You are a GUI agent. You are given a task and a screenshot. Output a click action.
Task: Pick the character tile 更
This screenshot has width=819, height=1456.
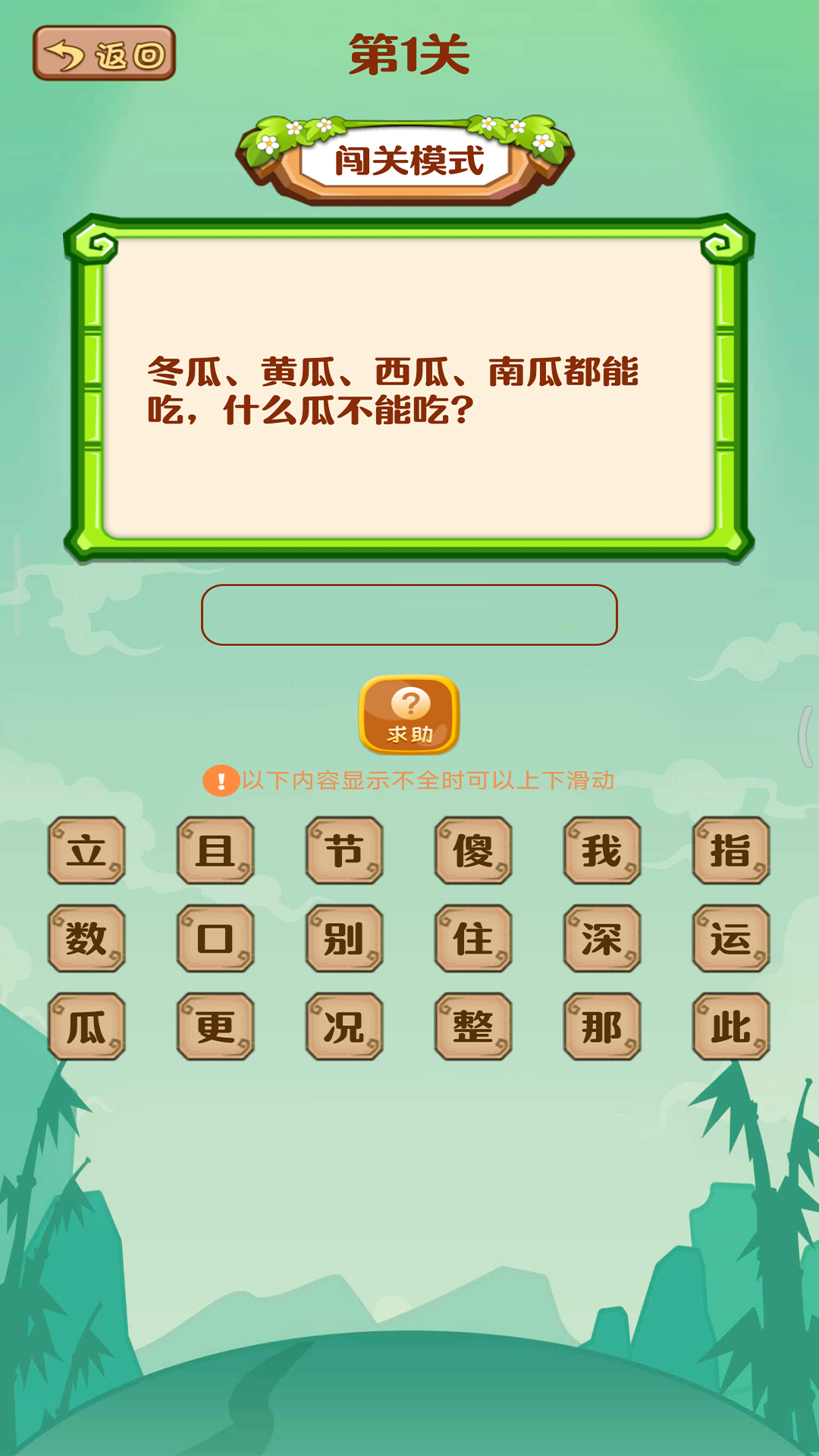point(215,1026)
